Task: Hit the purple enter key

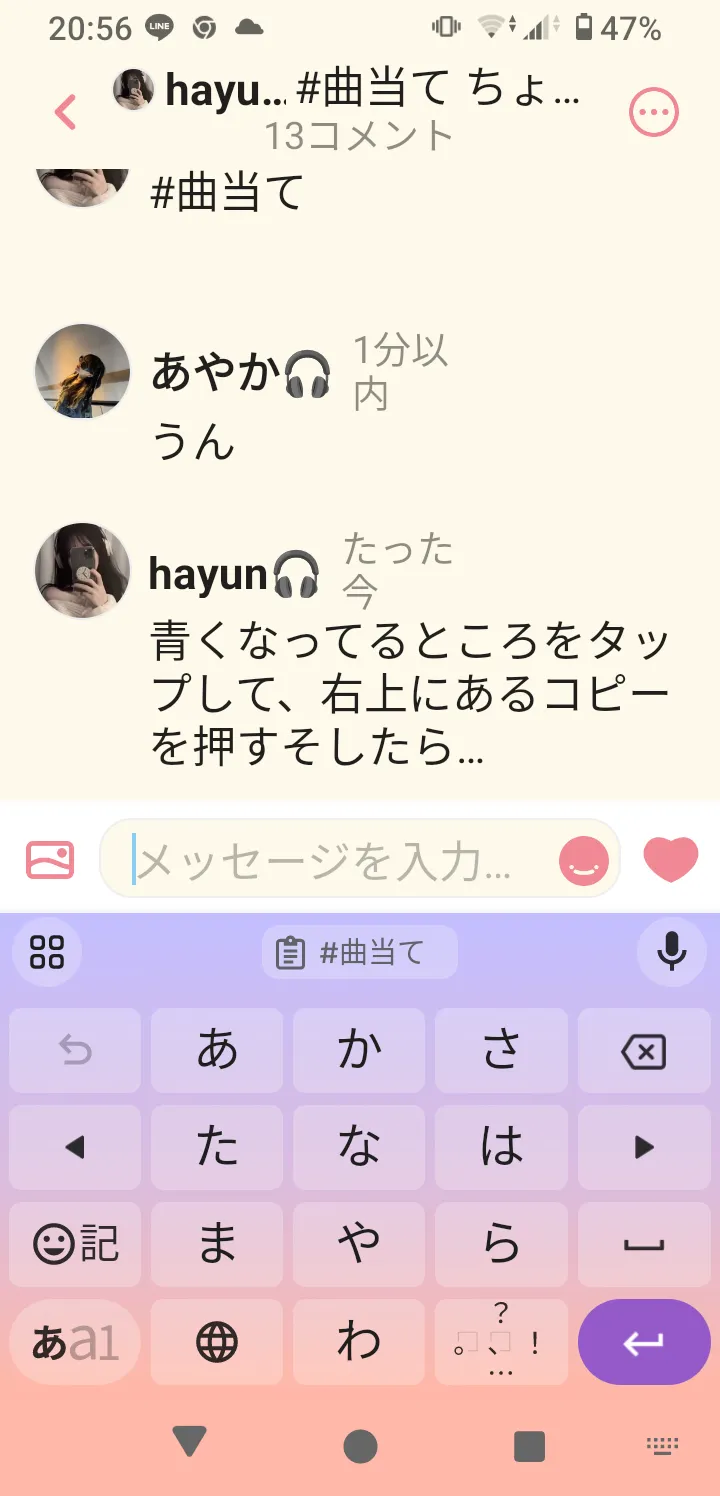Action: [x=643, y=1342]
